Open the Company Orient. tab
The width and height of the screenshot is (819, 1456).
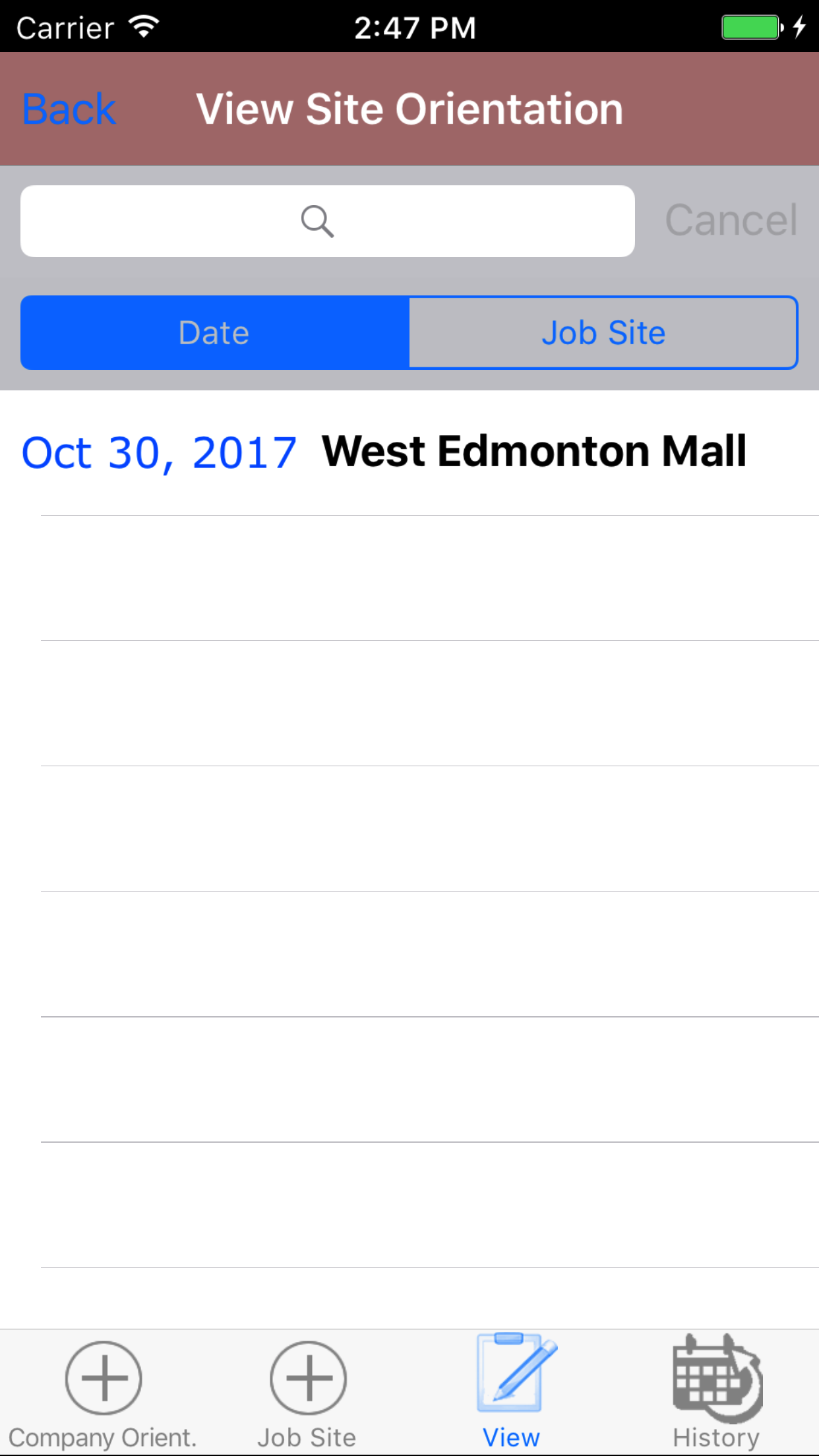103,1393
